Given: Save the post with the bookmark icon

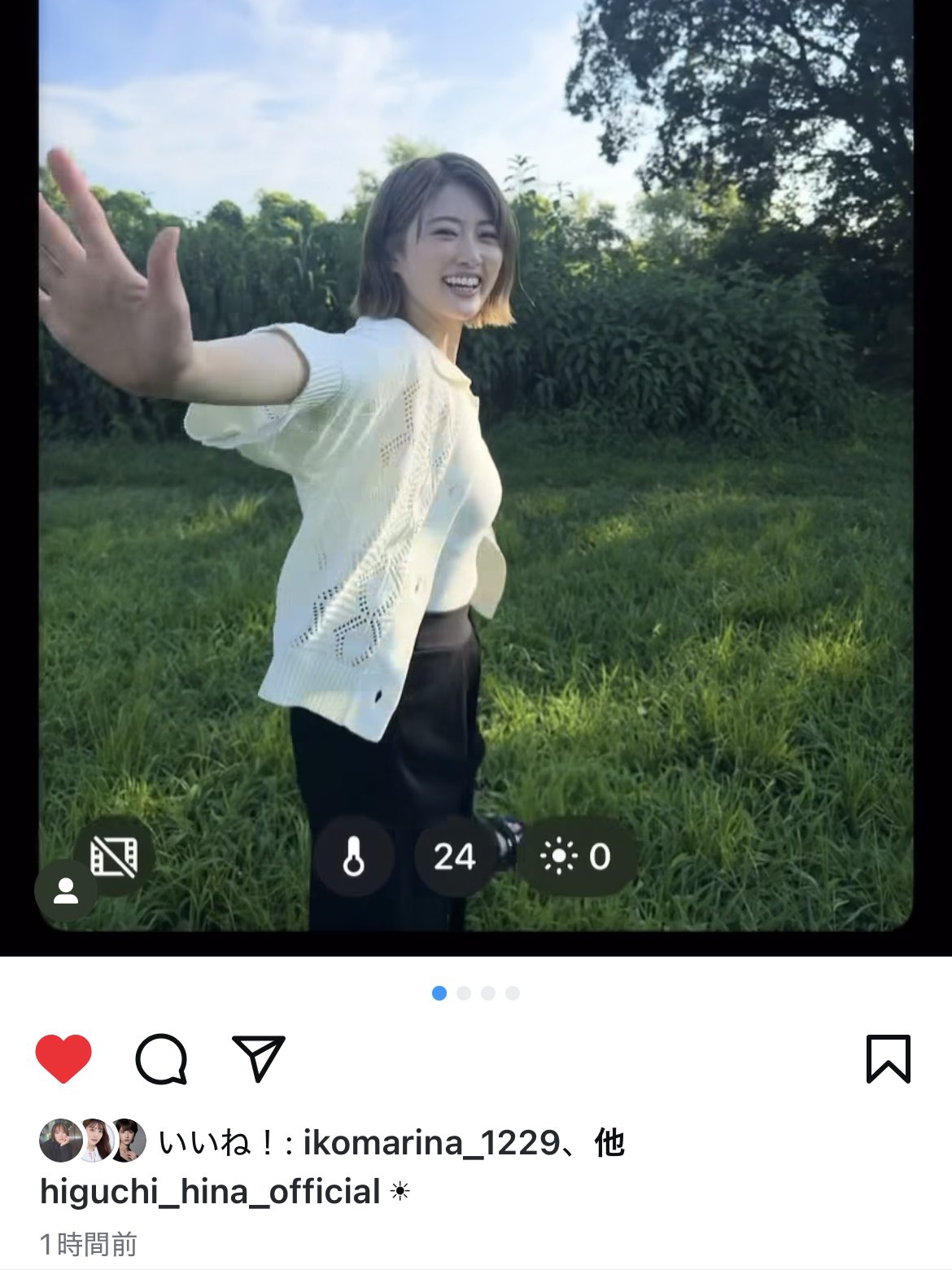Looking at the screenshot, I should click(888, 1058).
